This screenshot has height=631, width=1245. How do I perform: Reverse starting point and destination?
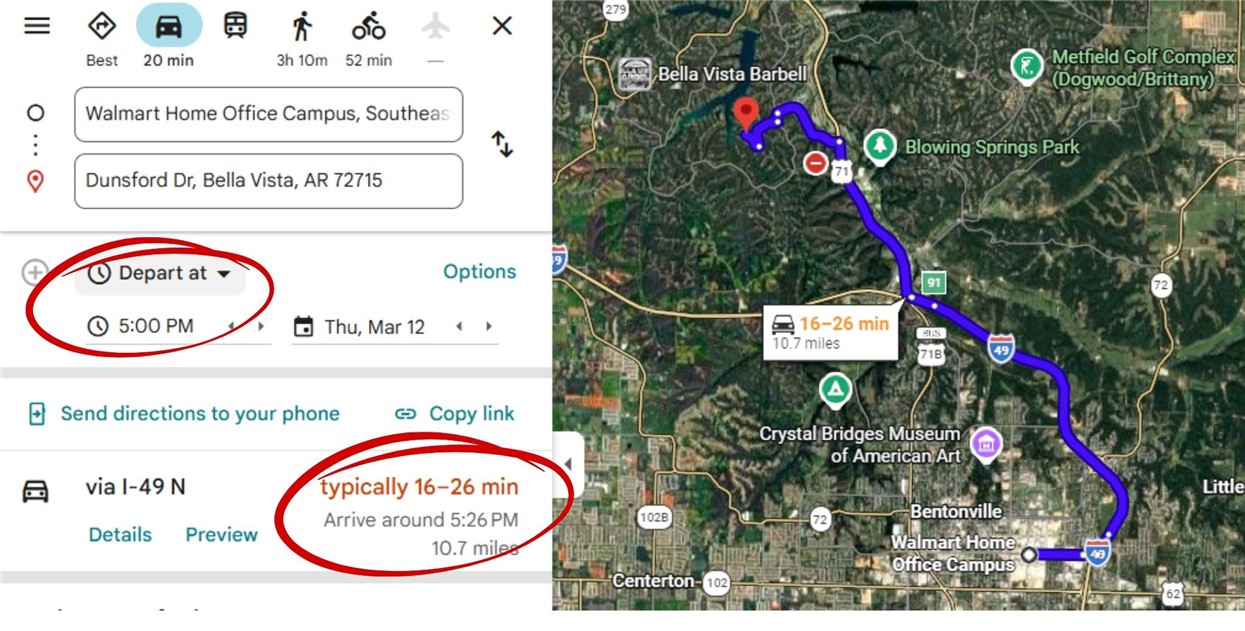(502, 145)
